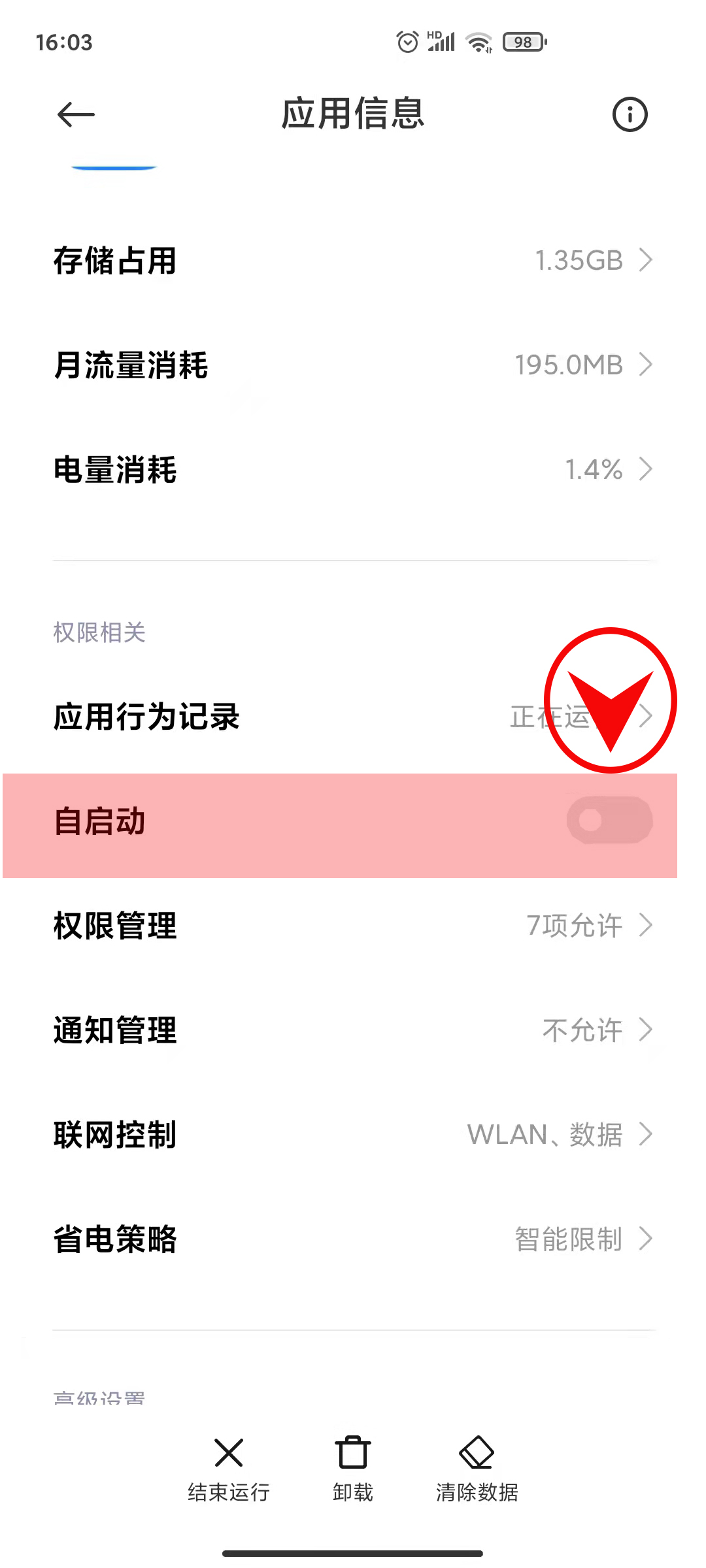Open the info icon at top right
Viewport: 706px width, 1568px height.
pos(630,114)
